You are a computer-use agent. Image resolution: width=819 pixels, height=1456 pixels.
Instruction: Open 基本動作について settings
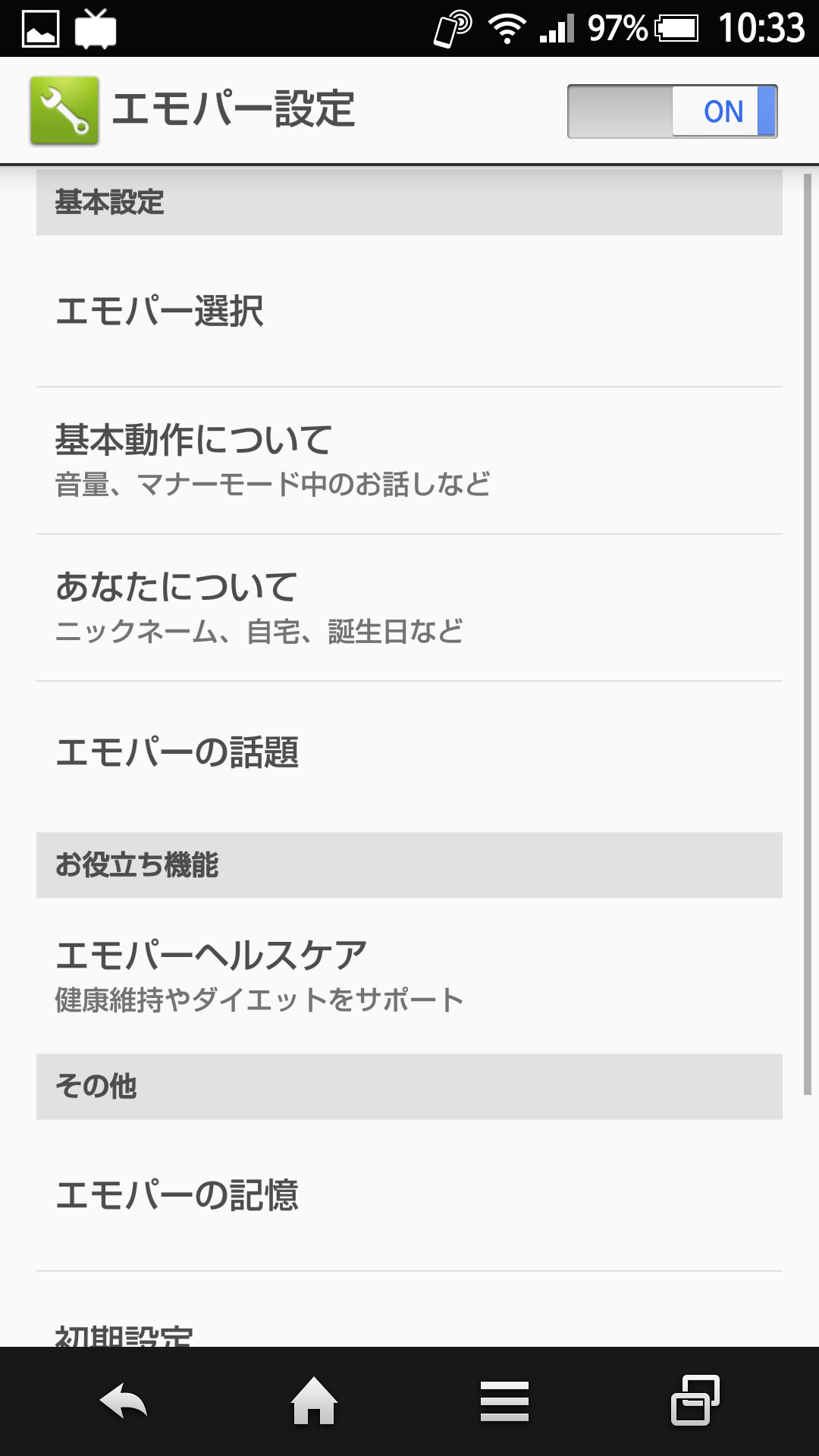click(x=409, y=460)
